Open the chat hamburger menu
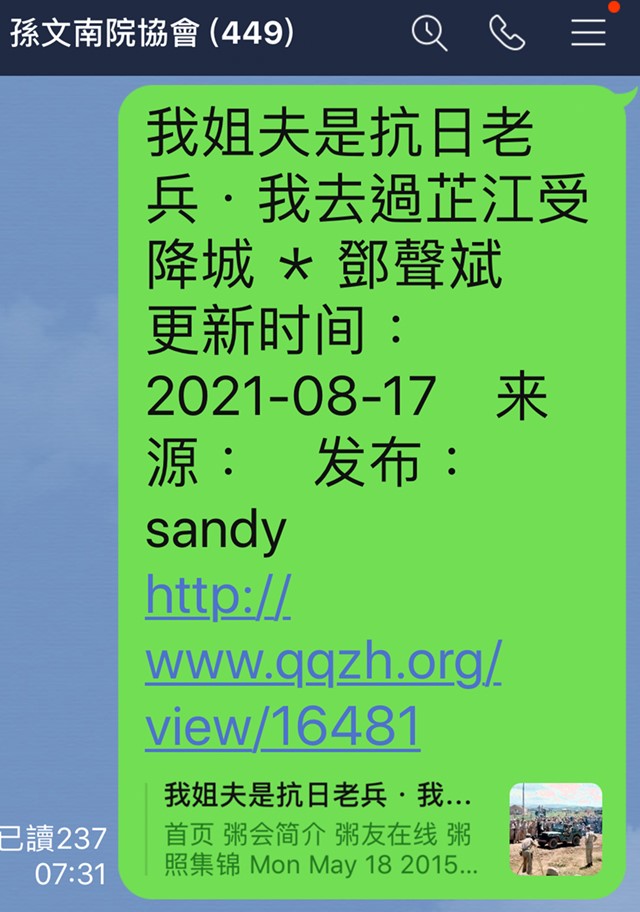The width and height of the screenshot is (640, 912). click(588, 33)
